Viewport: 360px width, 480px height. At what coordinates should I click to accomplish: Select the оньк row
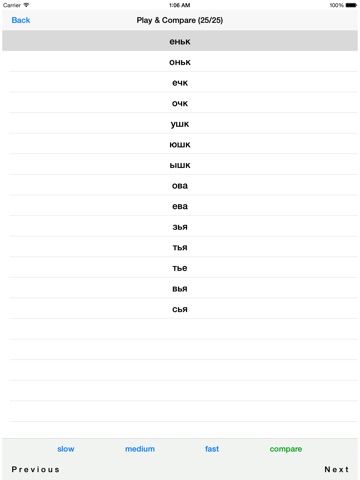pyautogui.click(x=180, y=62)
